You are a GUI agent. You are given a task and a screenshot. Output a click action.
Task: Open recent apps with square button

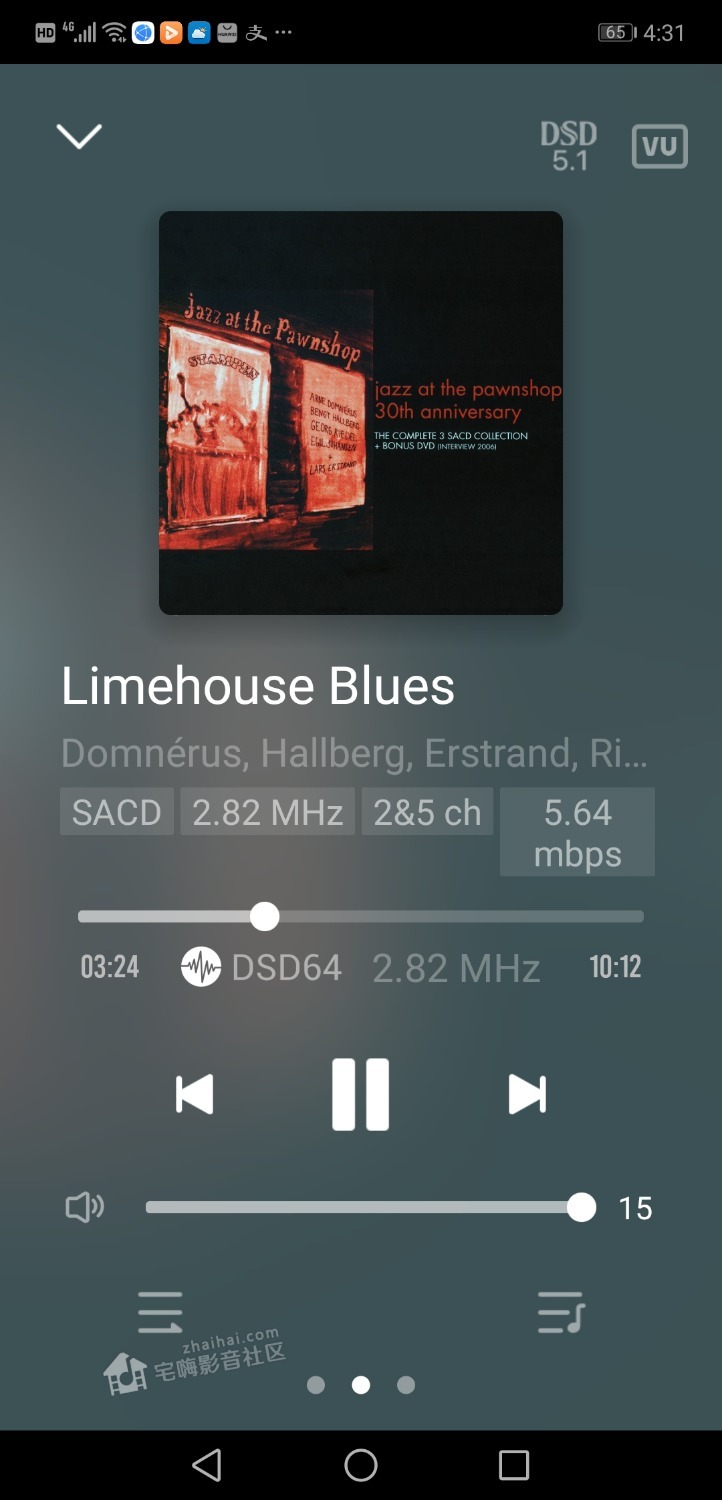click(514, 1465)
